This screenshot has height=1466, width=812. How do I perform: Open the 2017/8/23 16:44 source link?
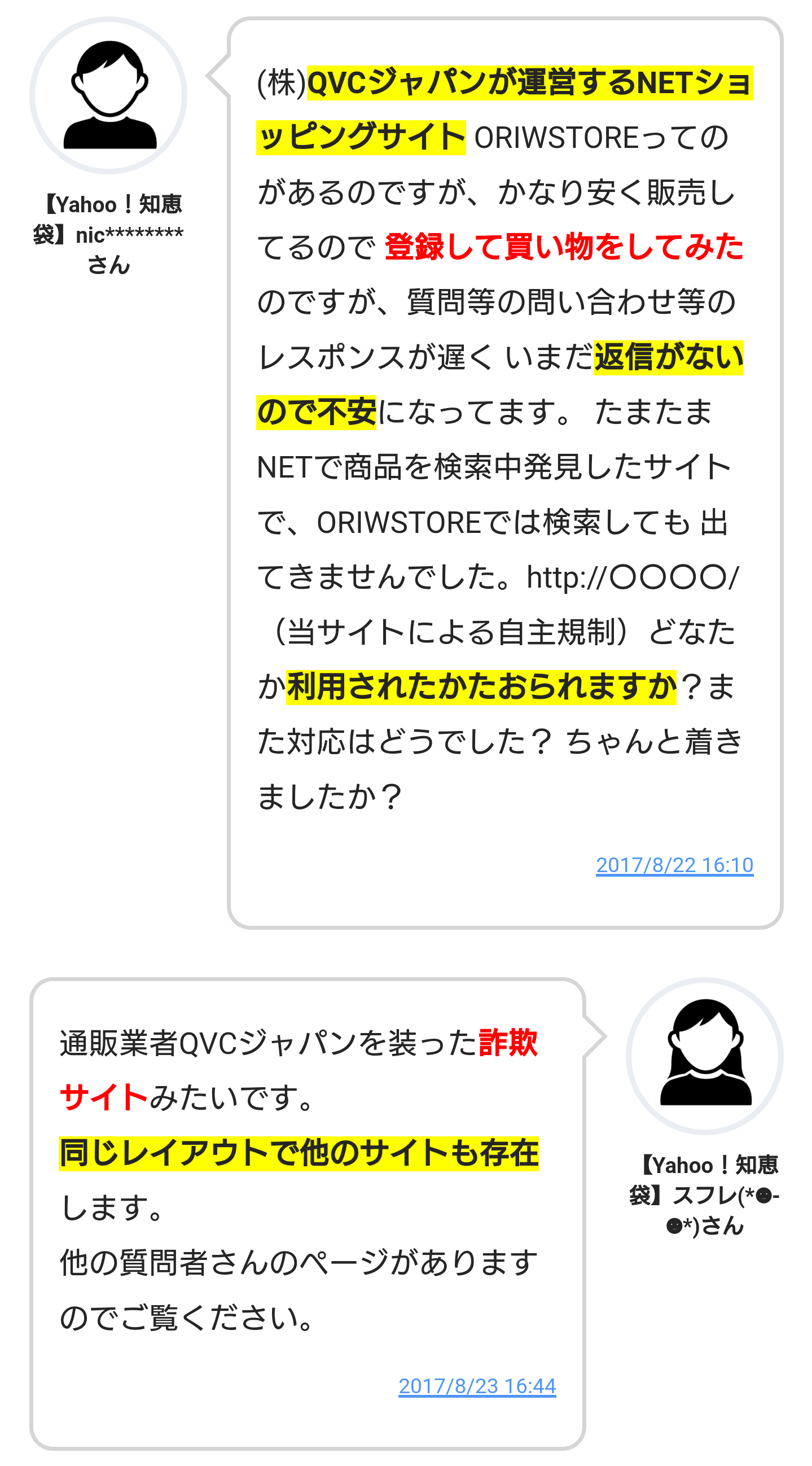pyautogui.click(x=477, y=1386)
